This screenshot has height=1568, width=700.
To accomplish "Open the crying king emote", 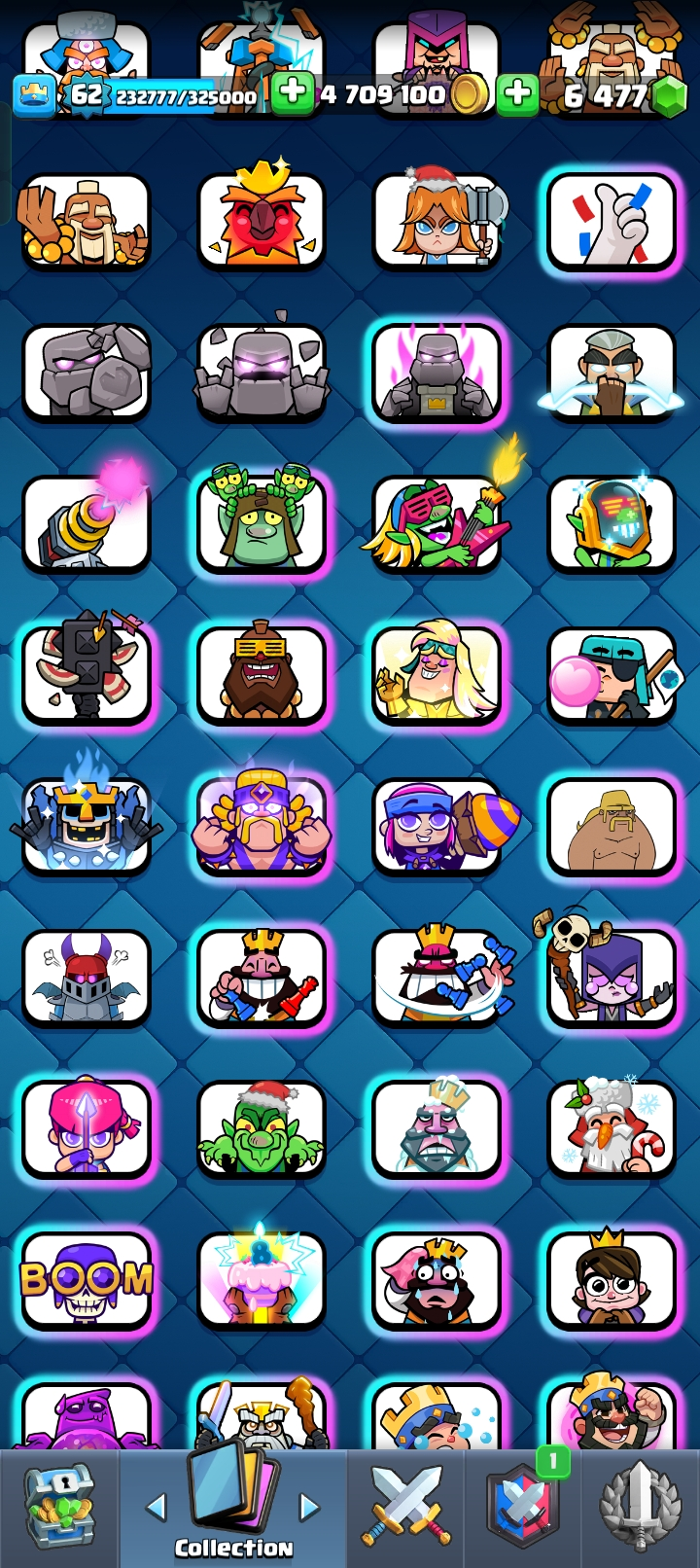I will (x=437, y=1280).
